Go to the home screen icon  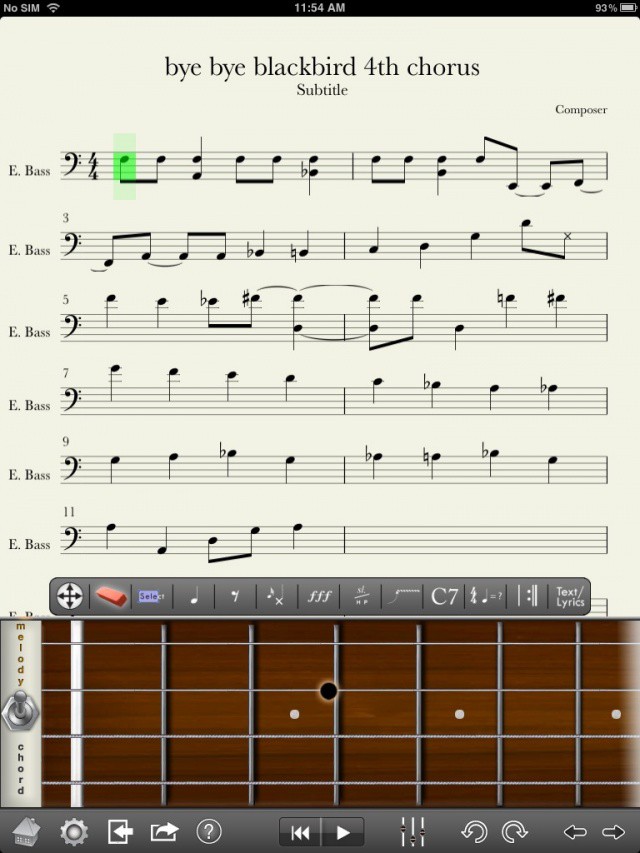point(27,831)
